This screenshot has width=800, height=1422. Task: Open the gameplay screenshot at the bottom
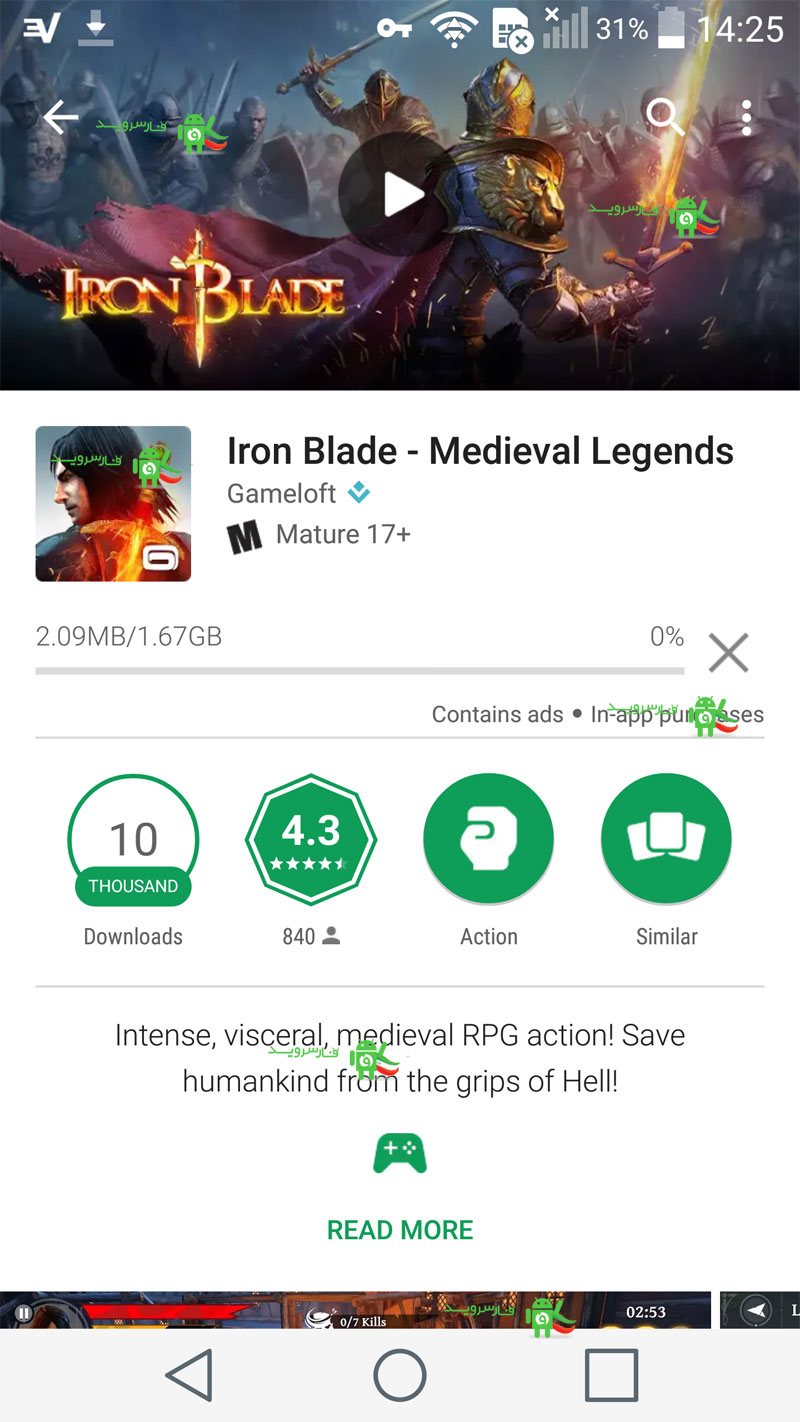tap(356, 1310)
